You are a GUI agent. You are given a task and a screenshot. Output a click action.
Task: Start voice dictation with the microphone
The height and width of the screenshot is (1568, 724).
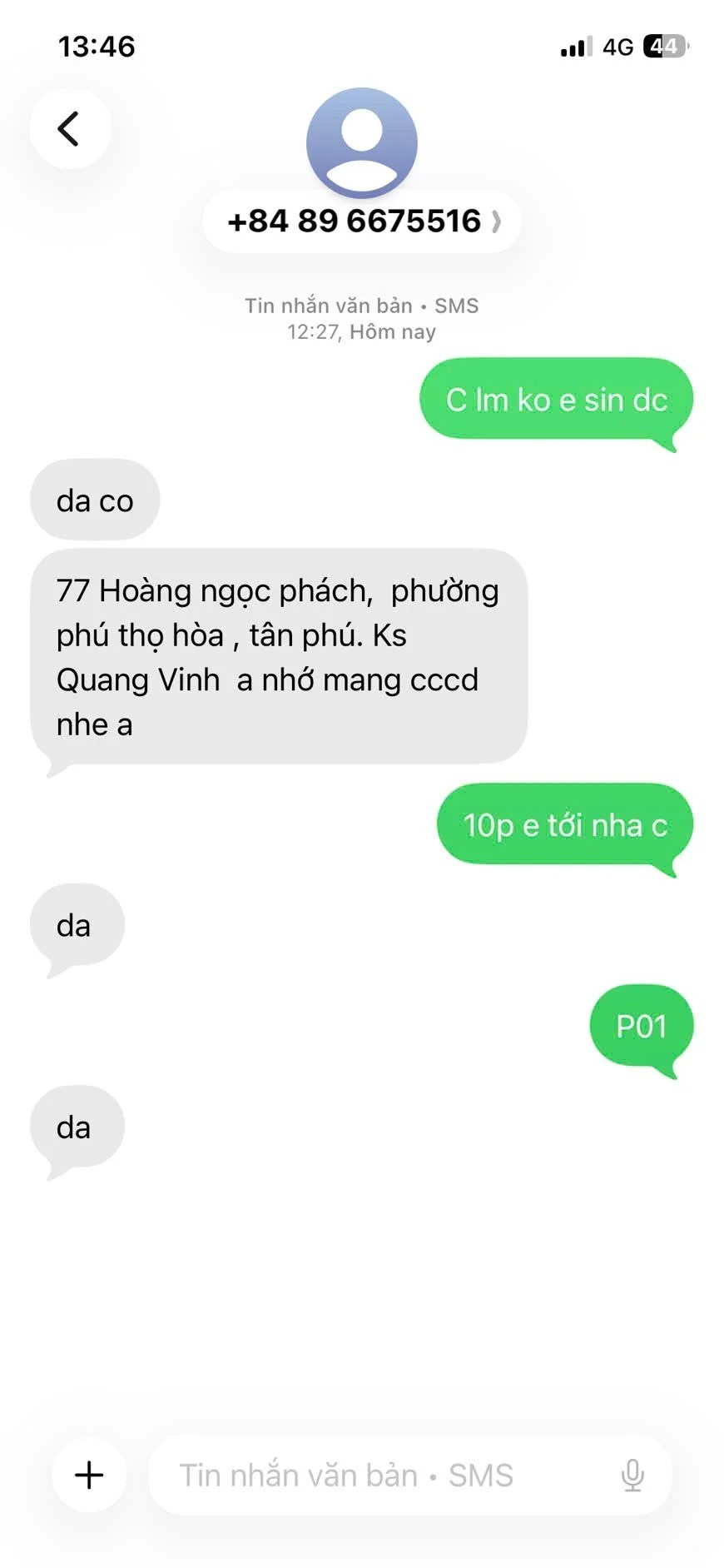point(632,1475)
